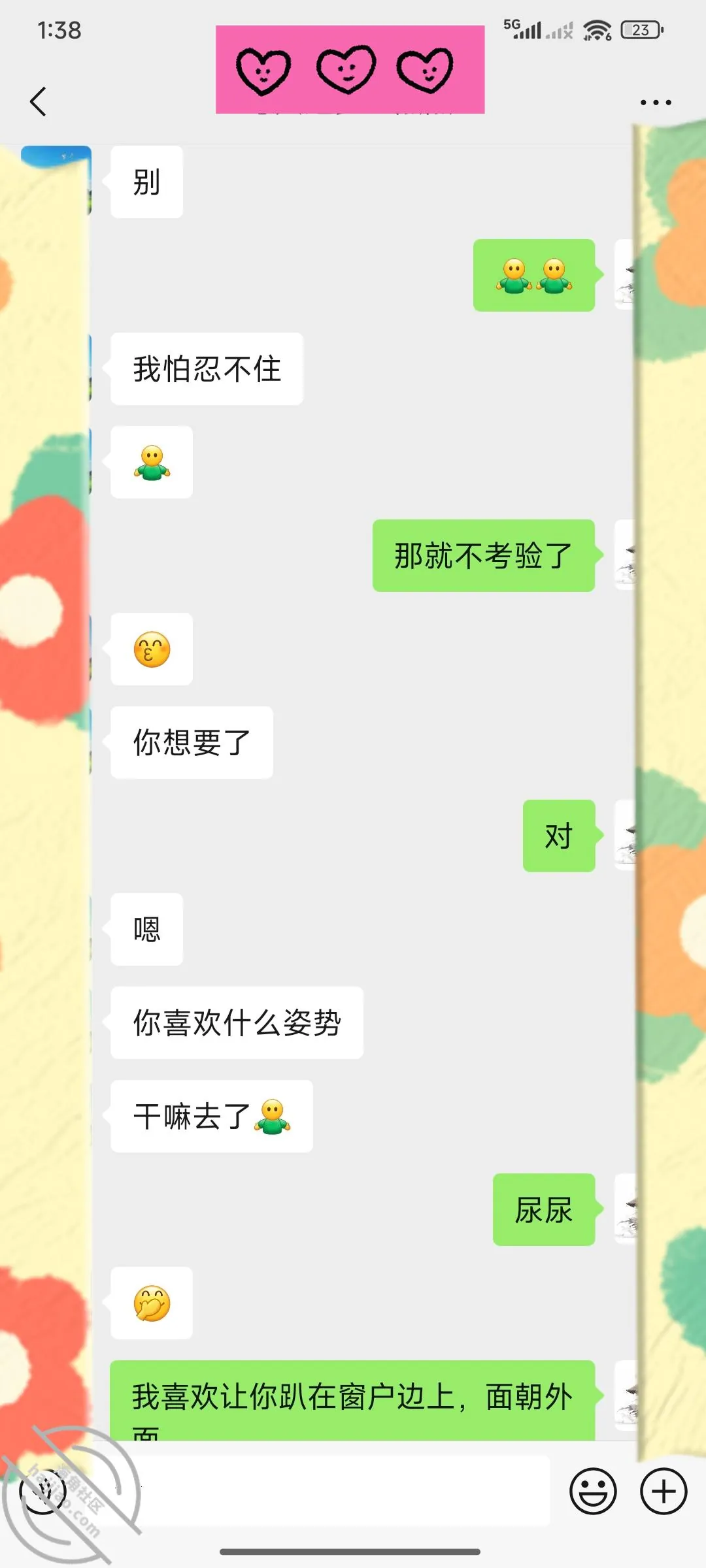Open the three-dot chat menu
The image size is (706, 1568).
[x=656, y=103]
